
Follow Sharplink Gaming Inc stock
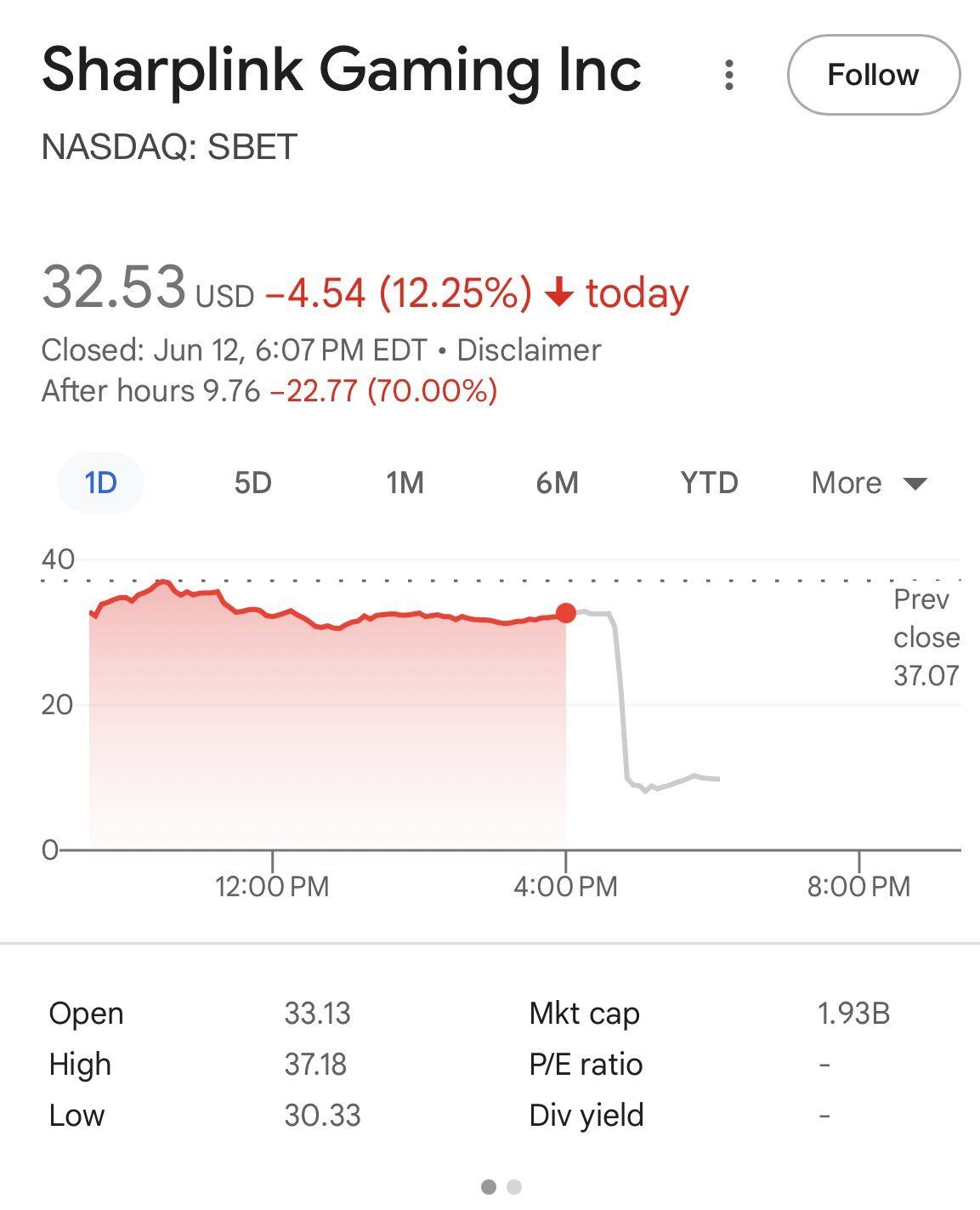point(873,75)
